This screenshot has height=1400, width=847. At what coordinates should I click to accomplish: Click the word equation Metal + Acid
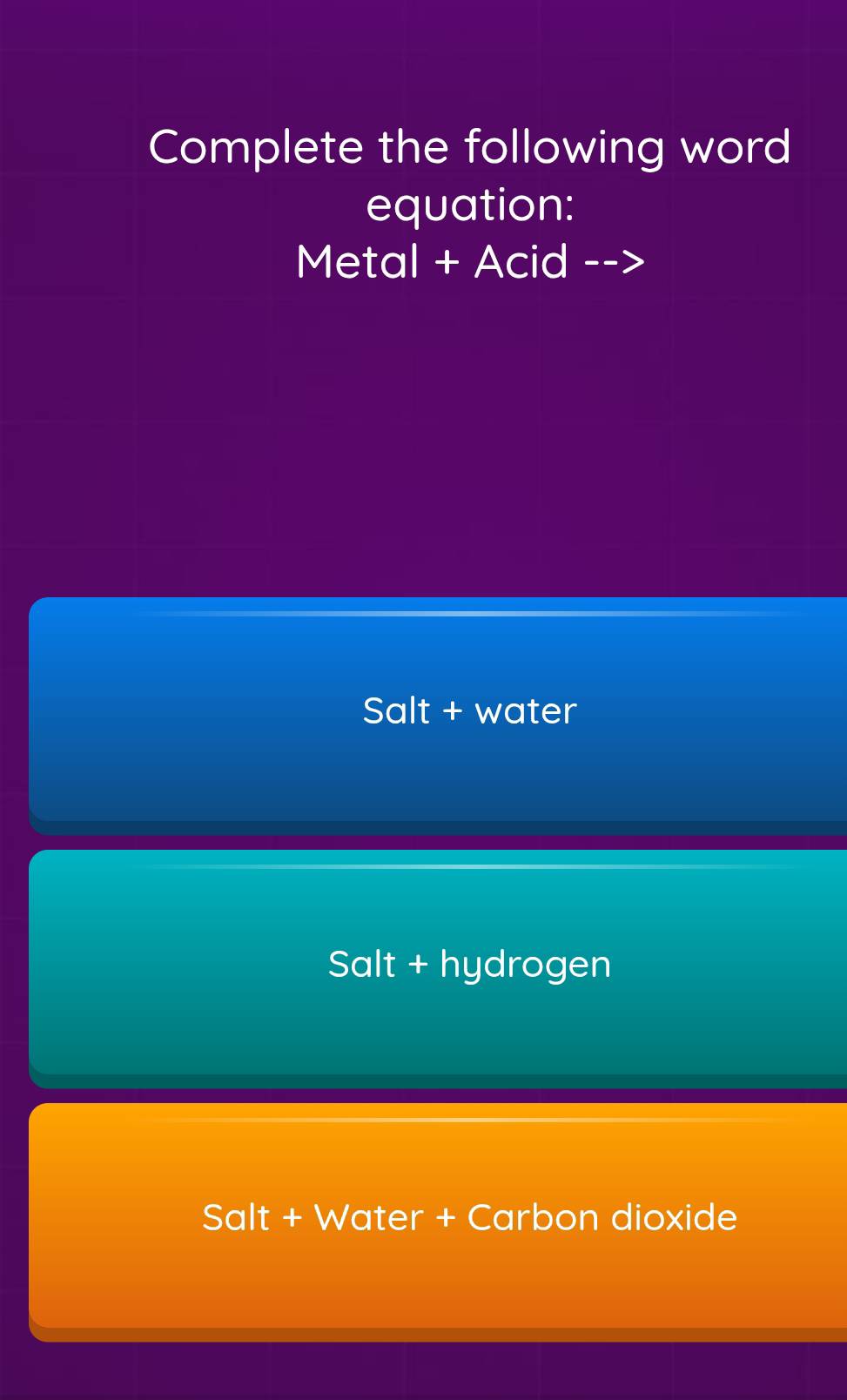pos(469,260)
